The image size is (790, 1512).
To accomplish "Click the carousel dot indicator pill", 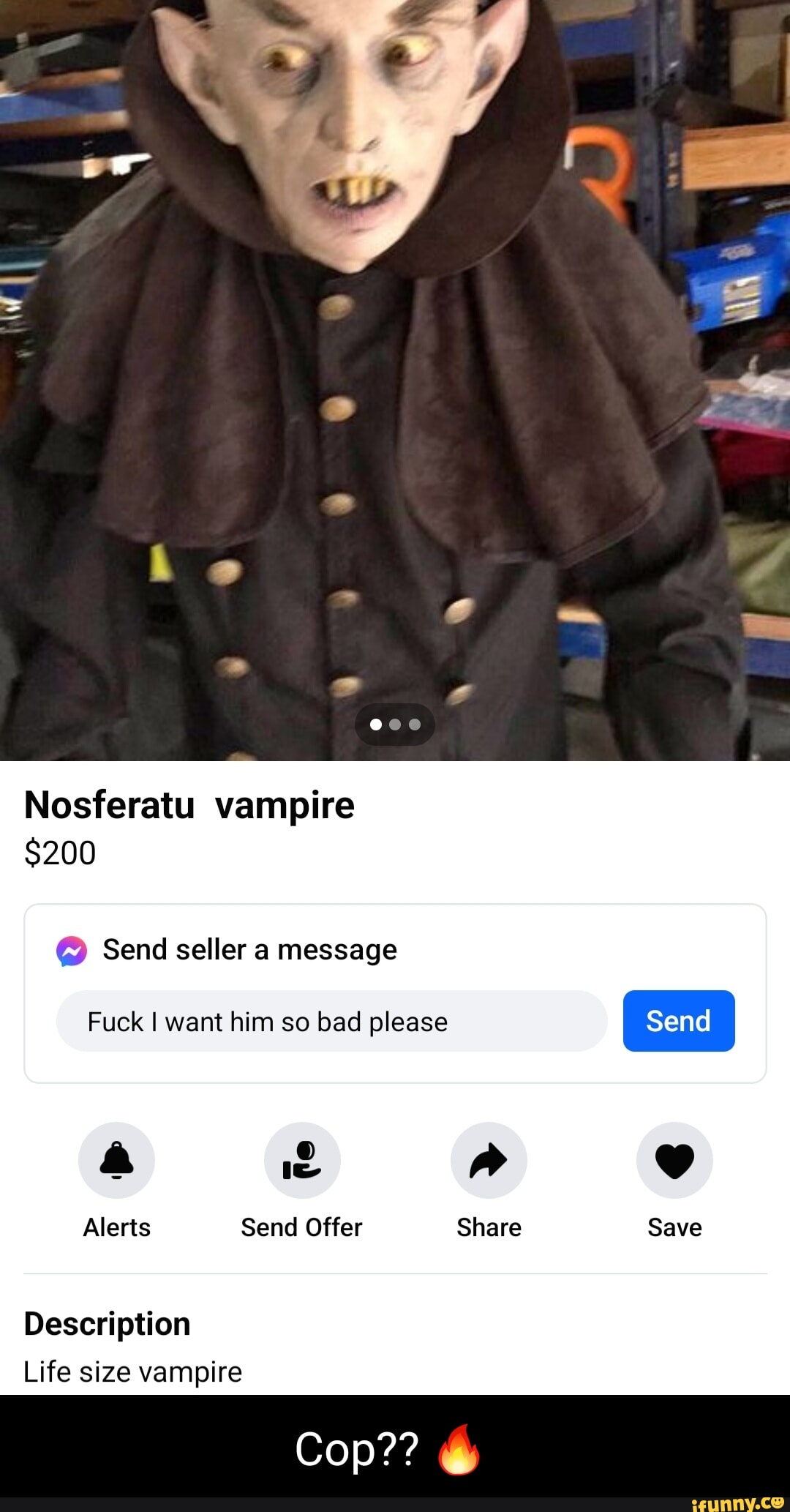I will click(395, 724).
